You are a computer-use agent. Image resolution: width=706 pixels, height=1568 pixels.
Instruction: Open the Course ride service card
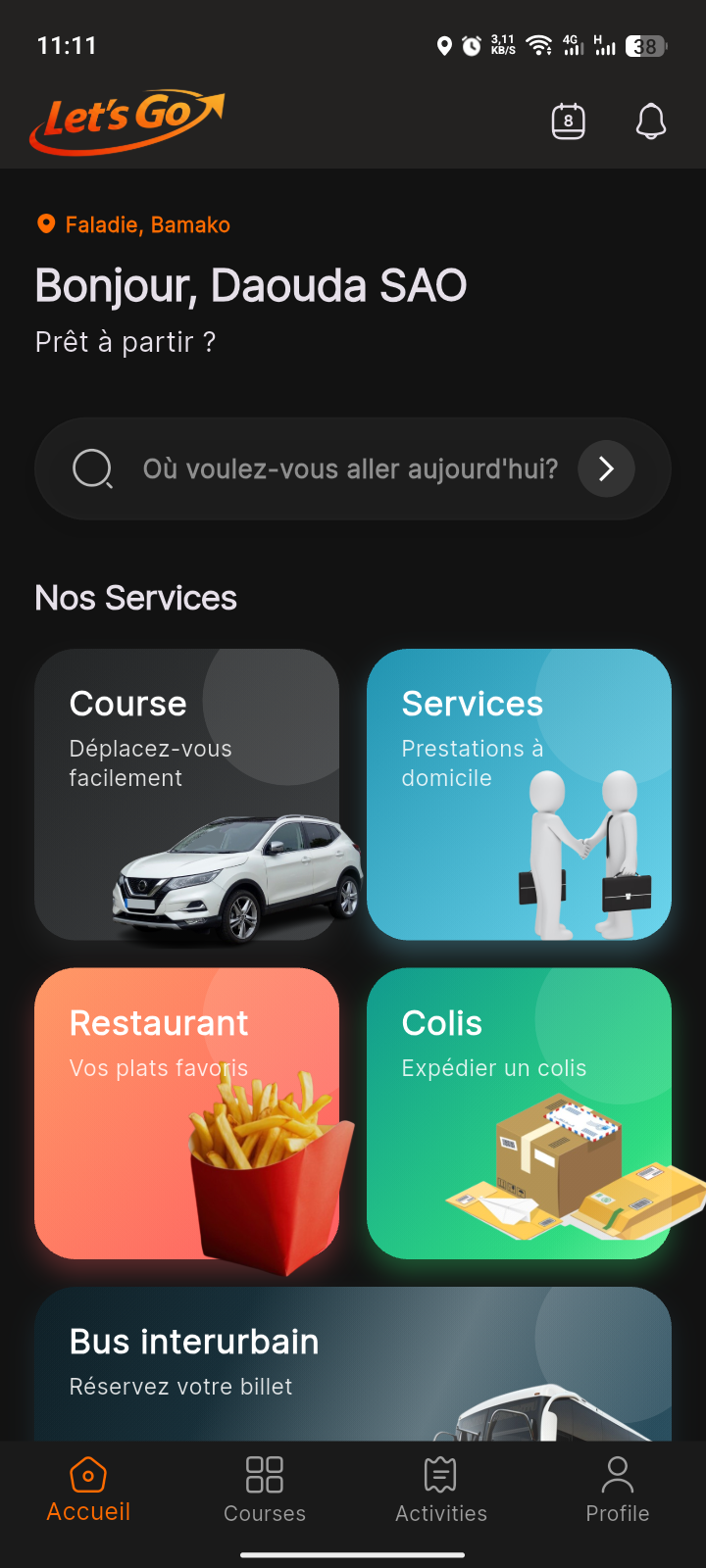187,795
